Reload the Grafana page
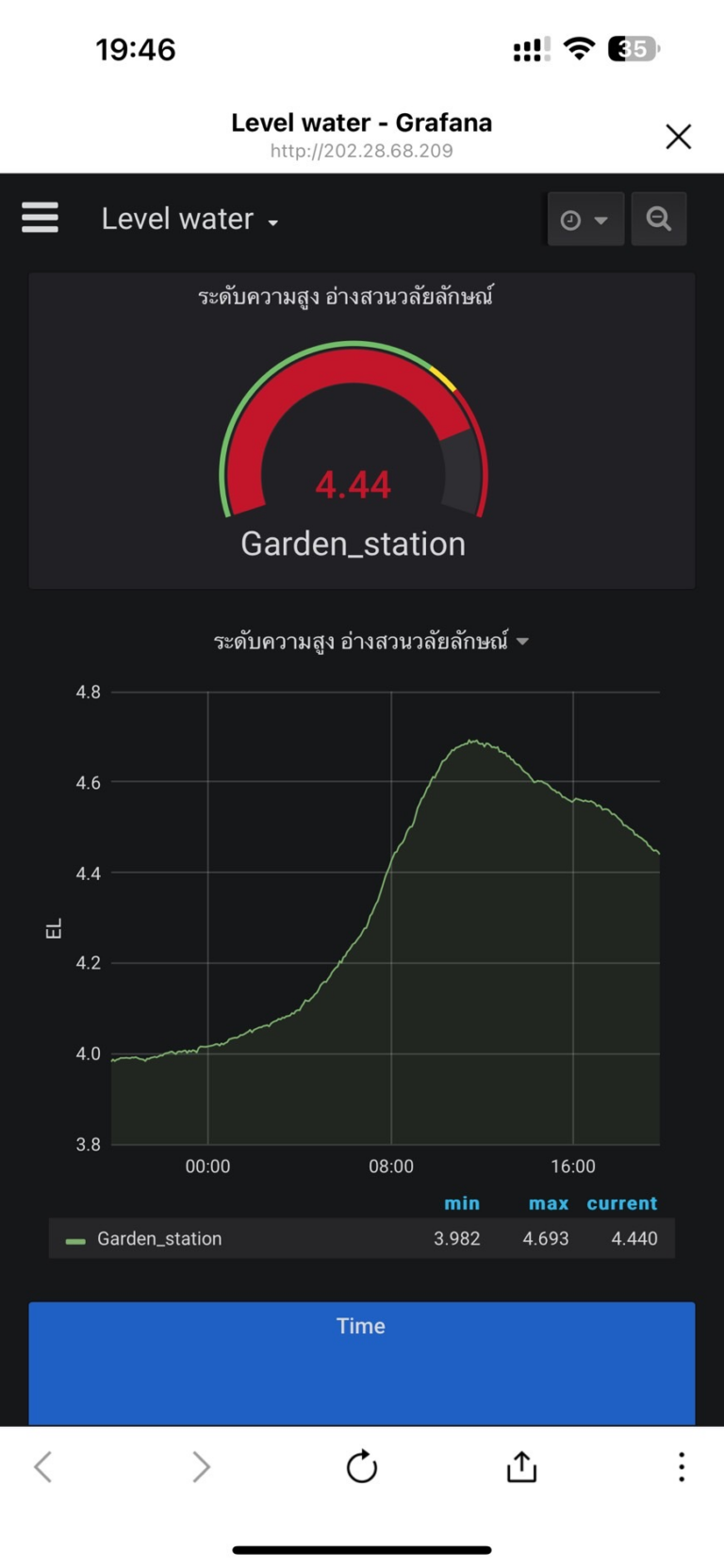Screen dimensions: 724x1568 coord(361,1466)
